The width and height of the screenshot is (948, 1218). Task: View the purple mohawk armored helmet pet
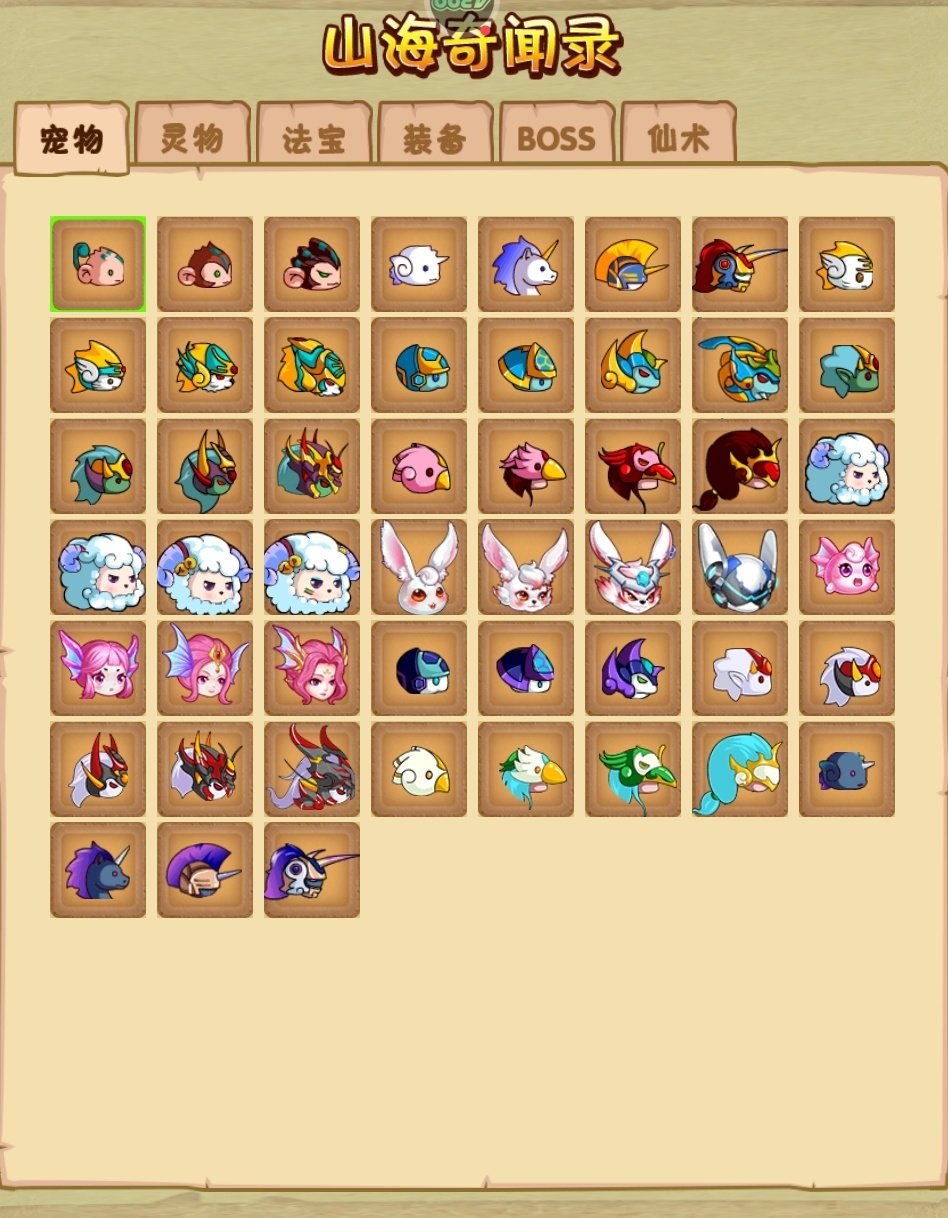[205, 869]
